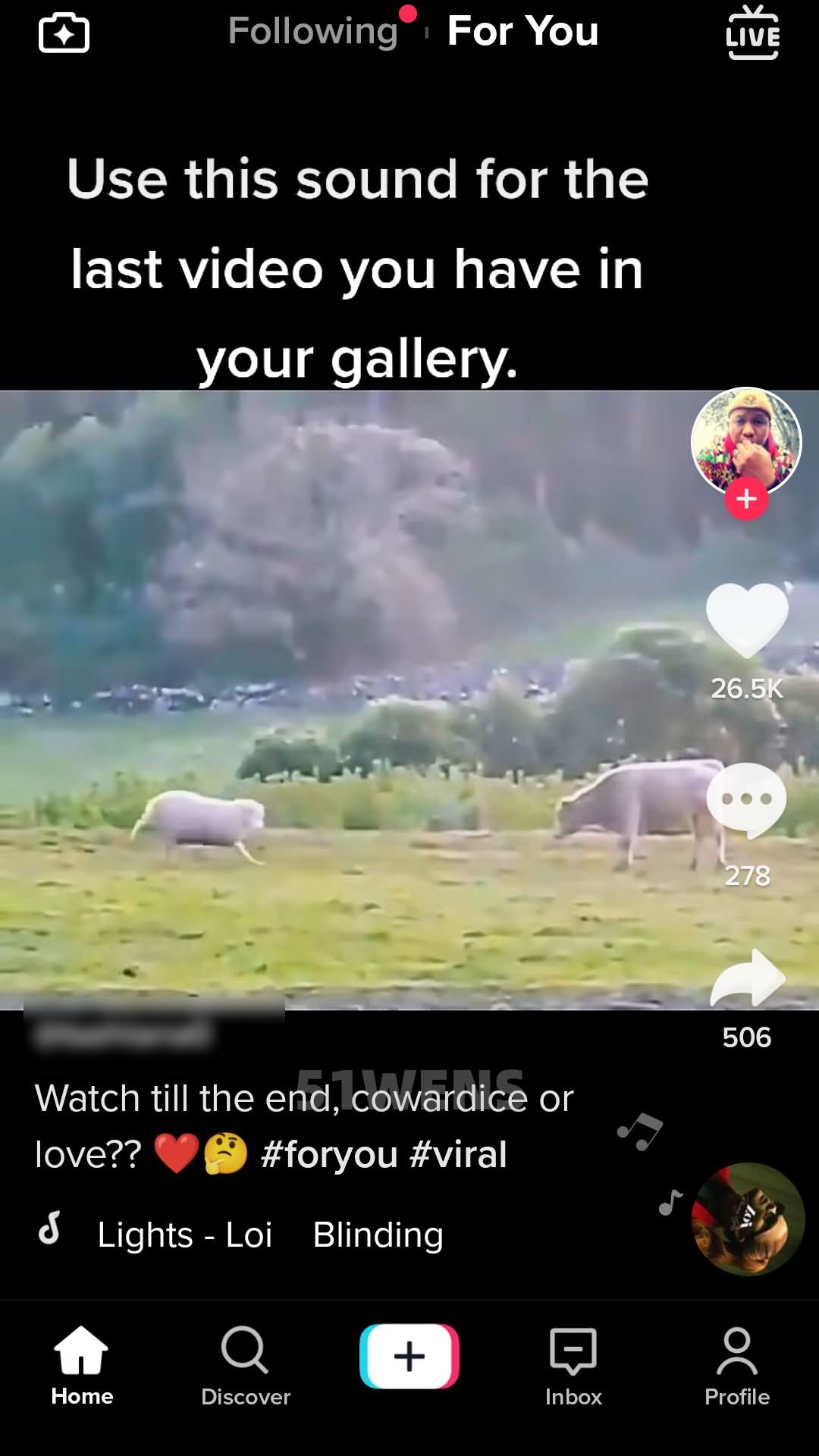Follow the creator with the red plus

(746, 499)
